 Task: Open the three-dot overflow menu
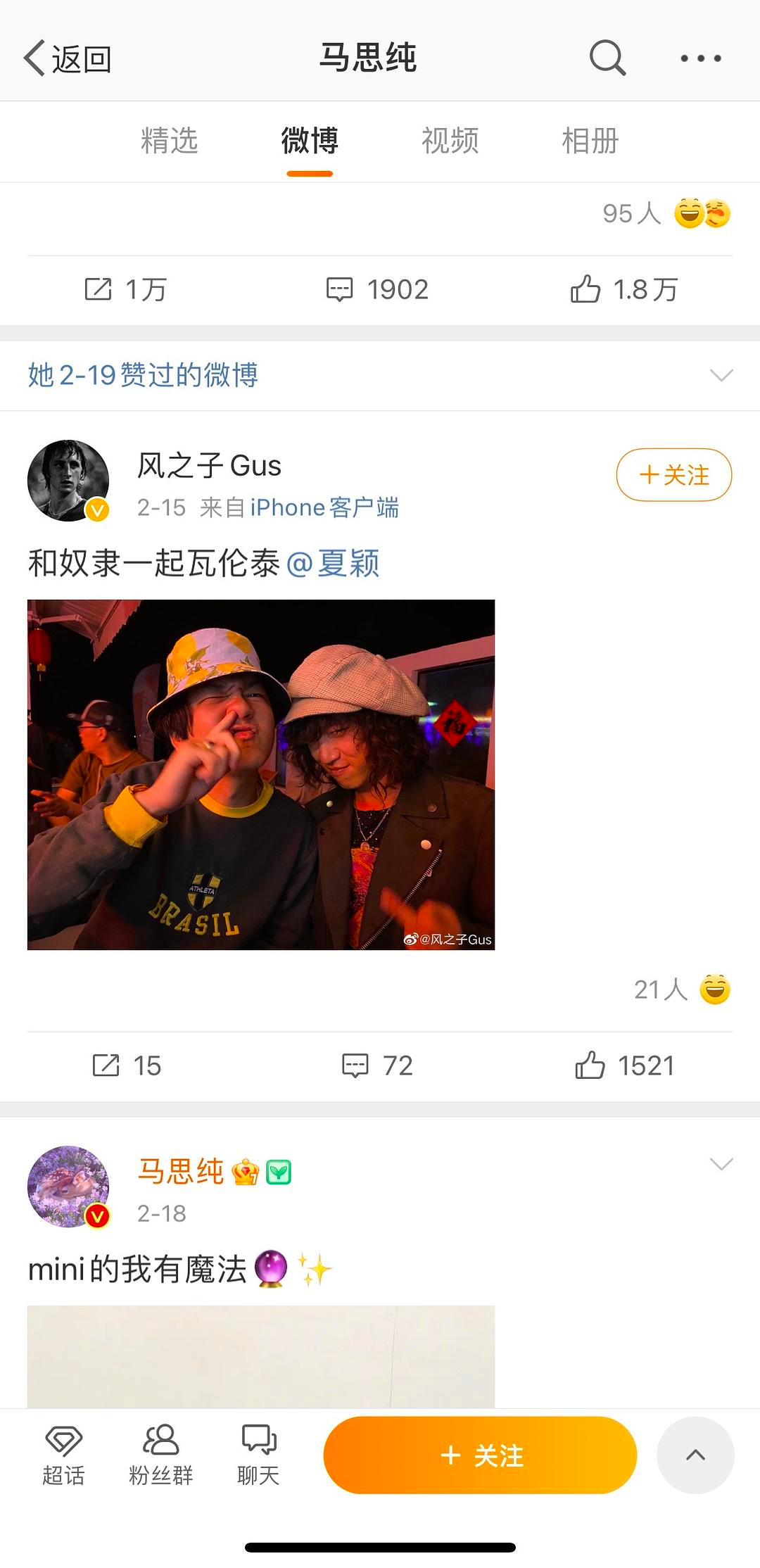pyautogui.click(x=700, y=58)
